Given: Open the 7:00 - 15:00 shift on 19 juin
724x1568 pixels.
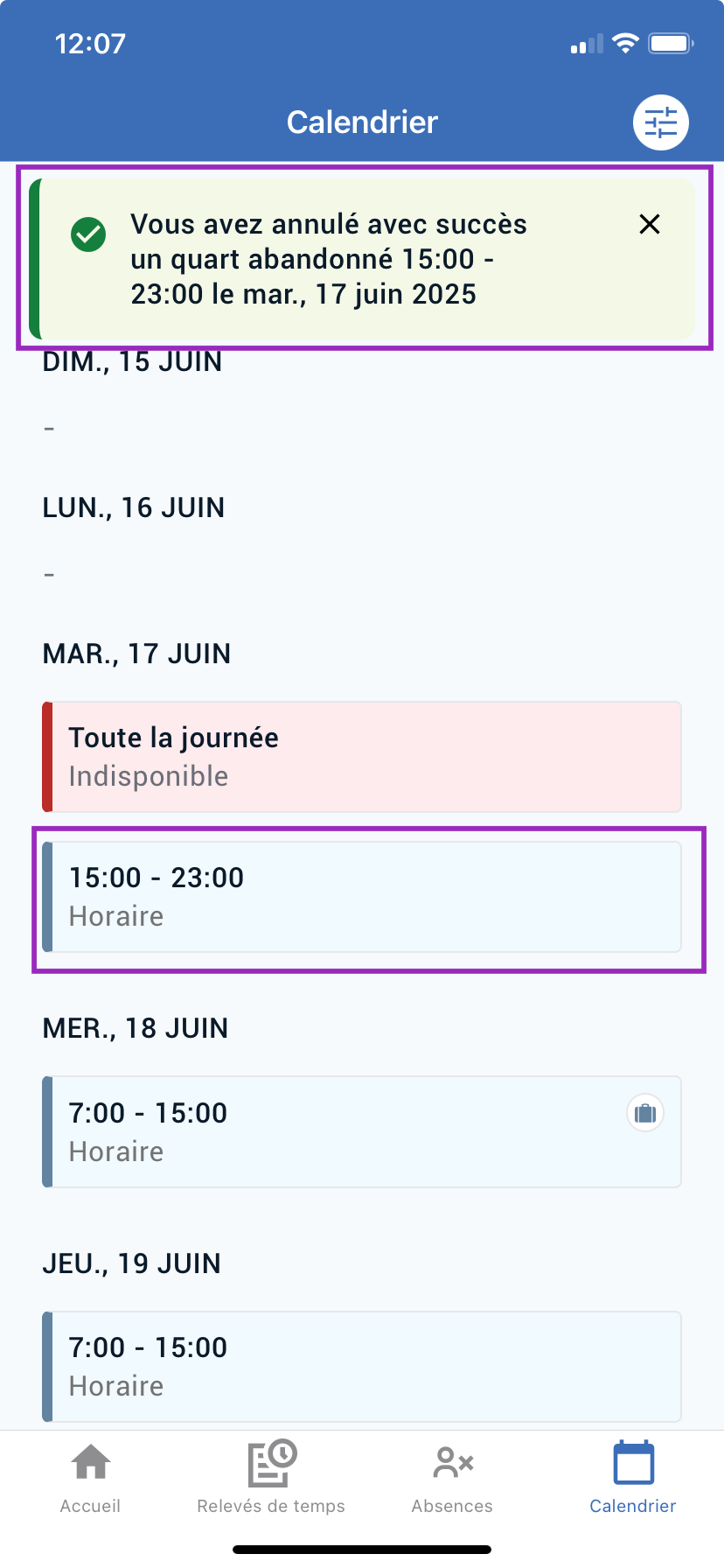Looking at the screenshot, I should coord(362,1366).
